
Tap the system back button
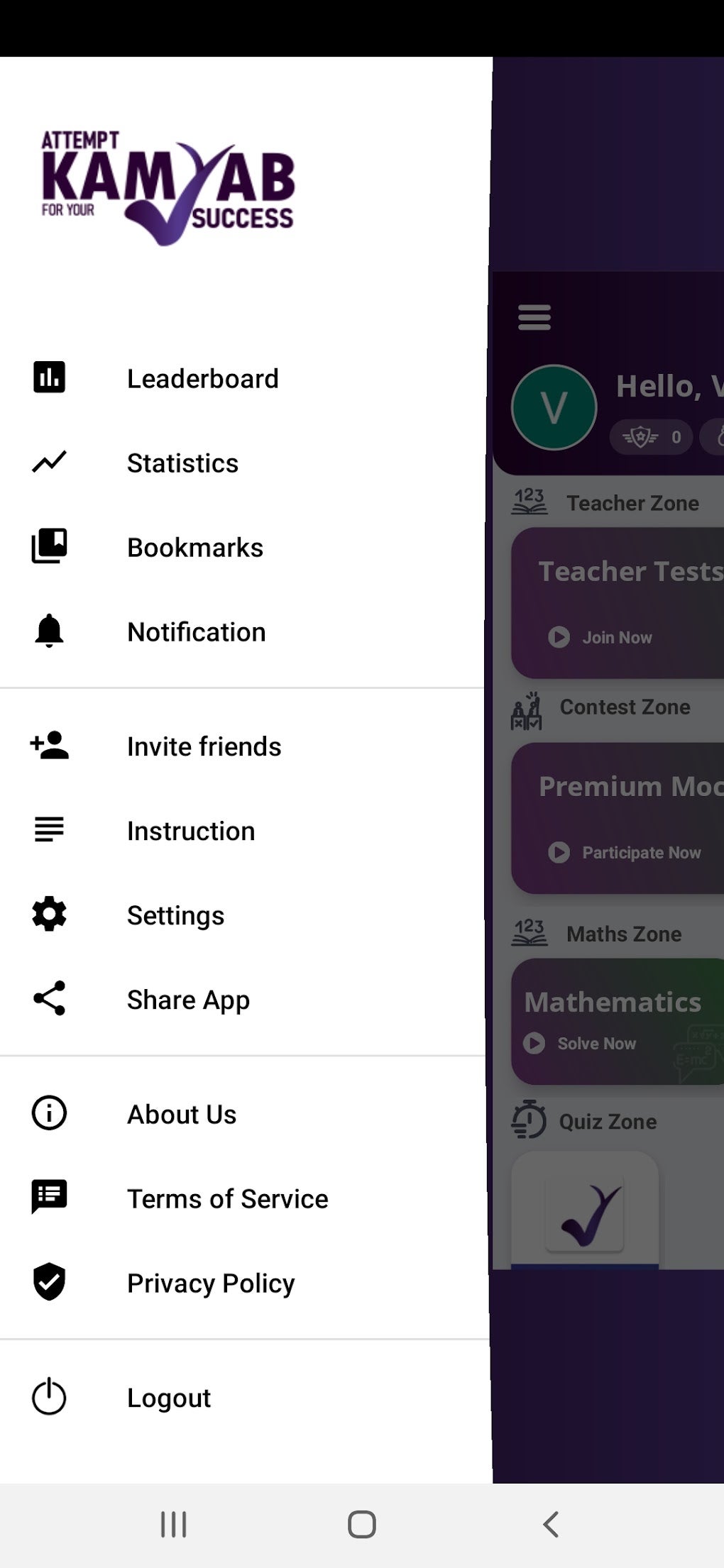coord(551,1524)
